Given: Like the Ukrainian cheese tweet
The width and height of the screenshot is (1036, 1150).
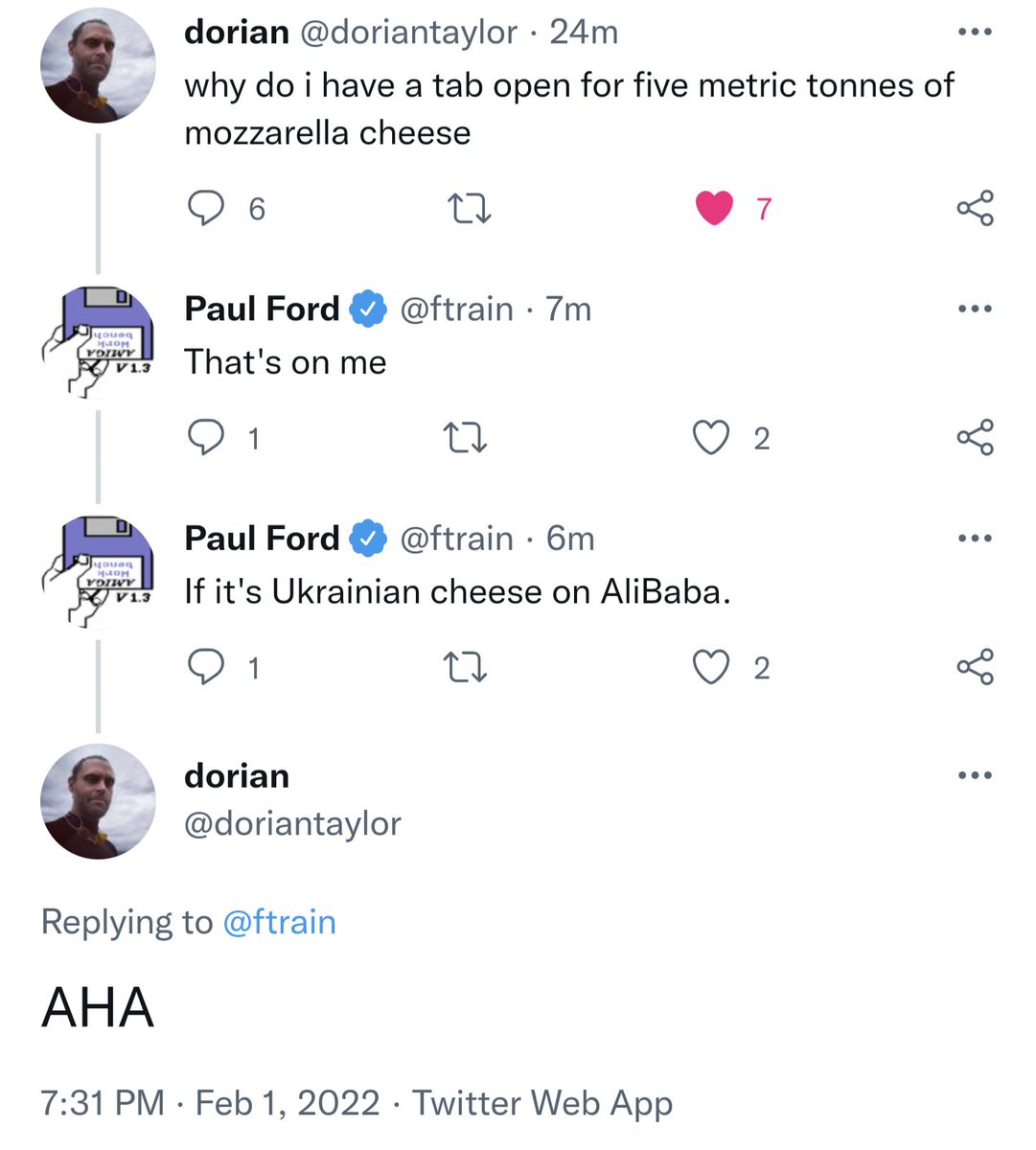Looking at the screenshot, I should coord(711,667).
